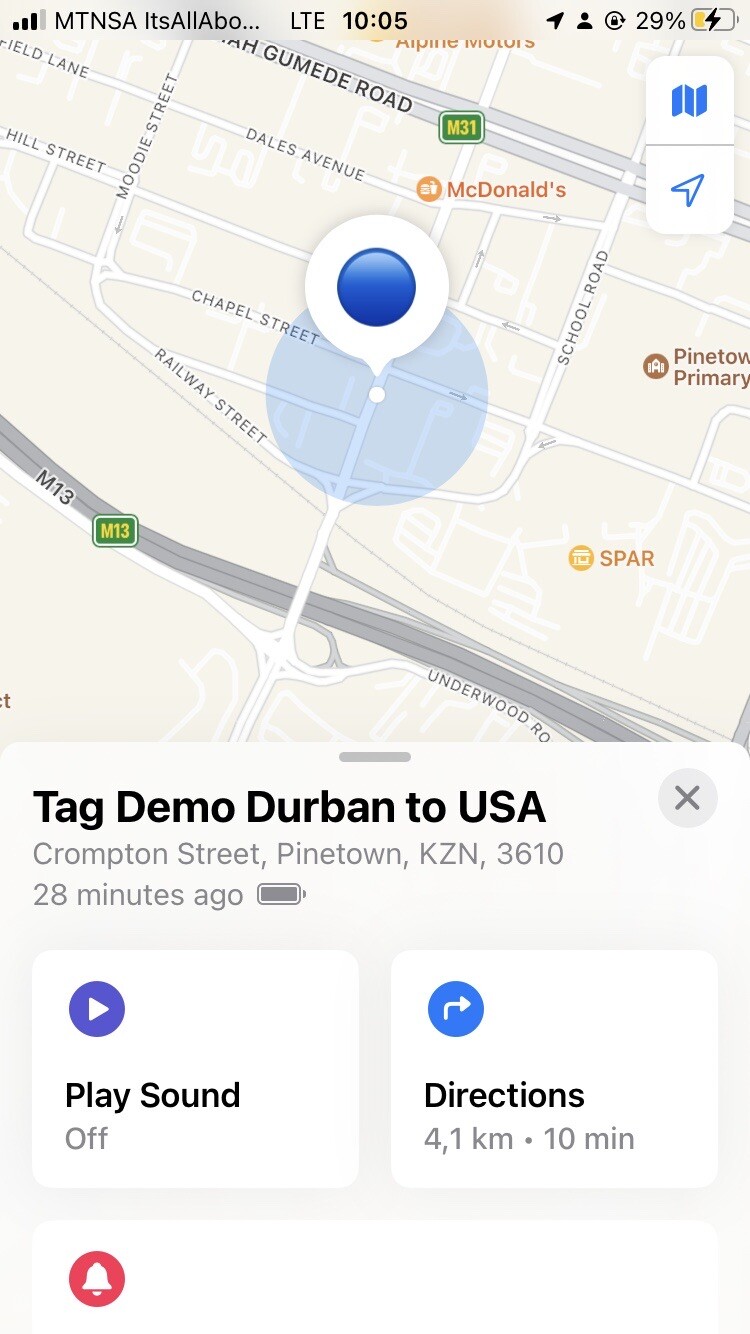Select McDonald's on the map
The height and width of the screenshot is (1334, 750).
[491, 189]
